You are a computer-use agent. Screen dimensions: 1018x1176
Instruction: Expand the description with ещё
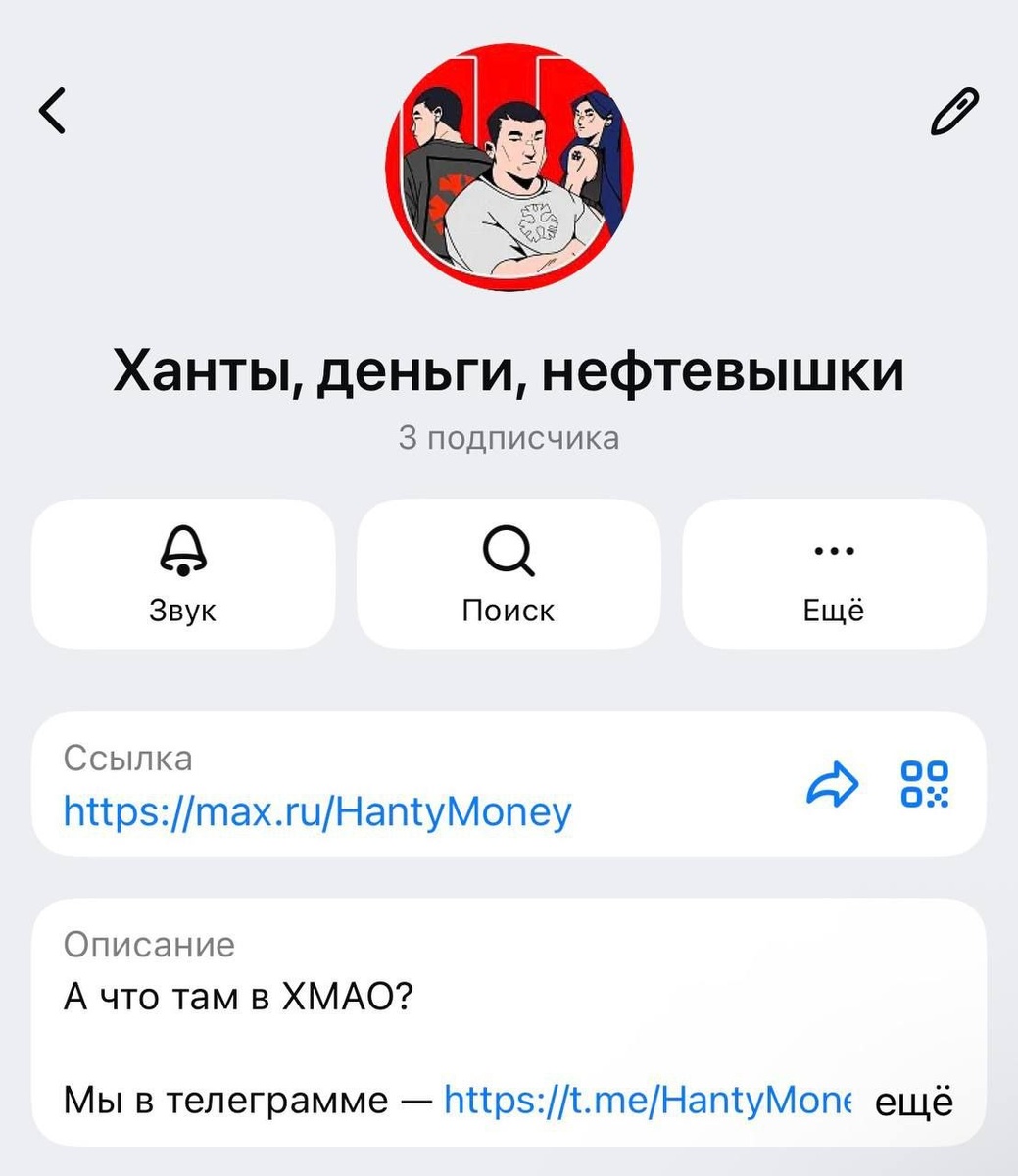(x=912, y=1101)
